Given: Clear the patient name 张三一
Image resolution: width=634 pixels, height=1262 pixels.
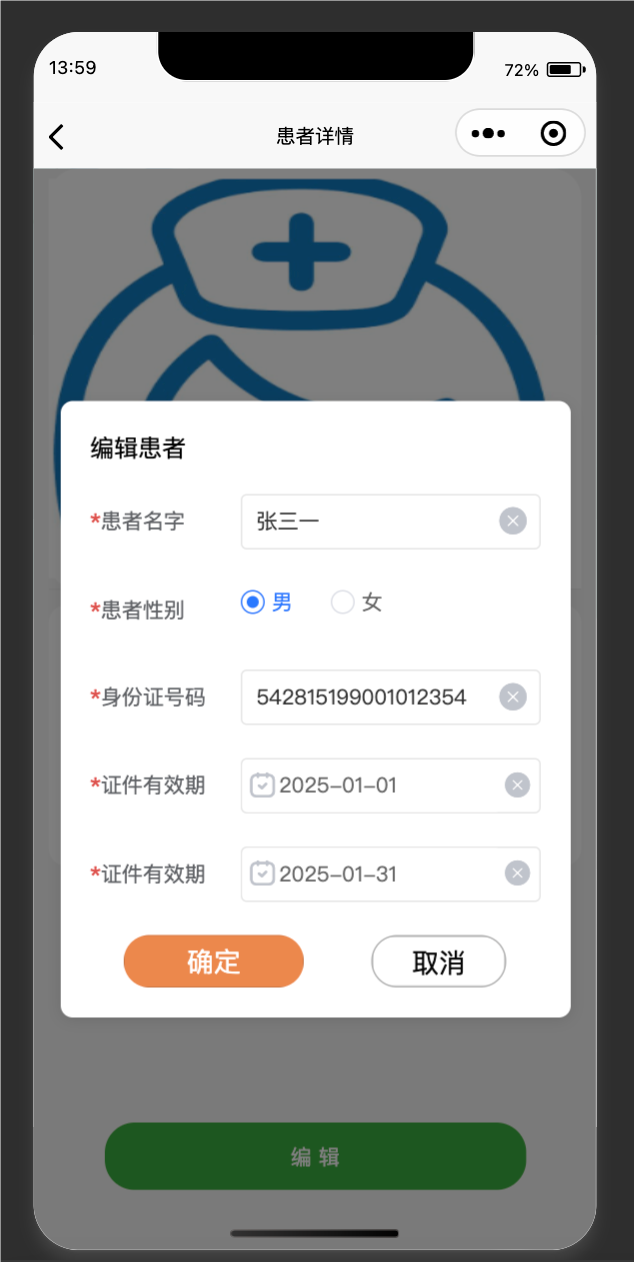Looking at the screenshot, I should click(513, 521).
